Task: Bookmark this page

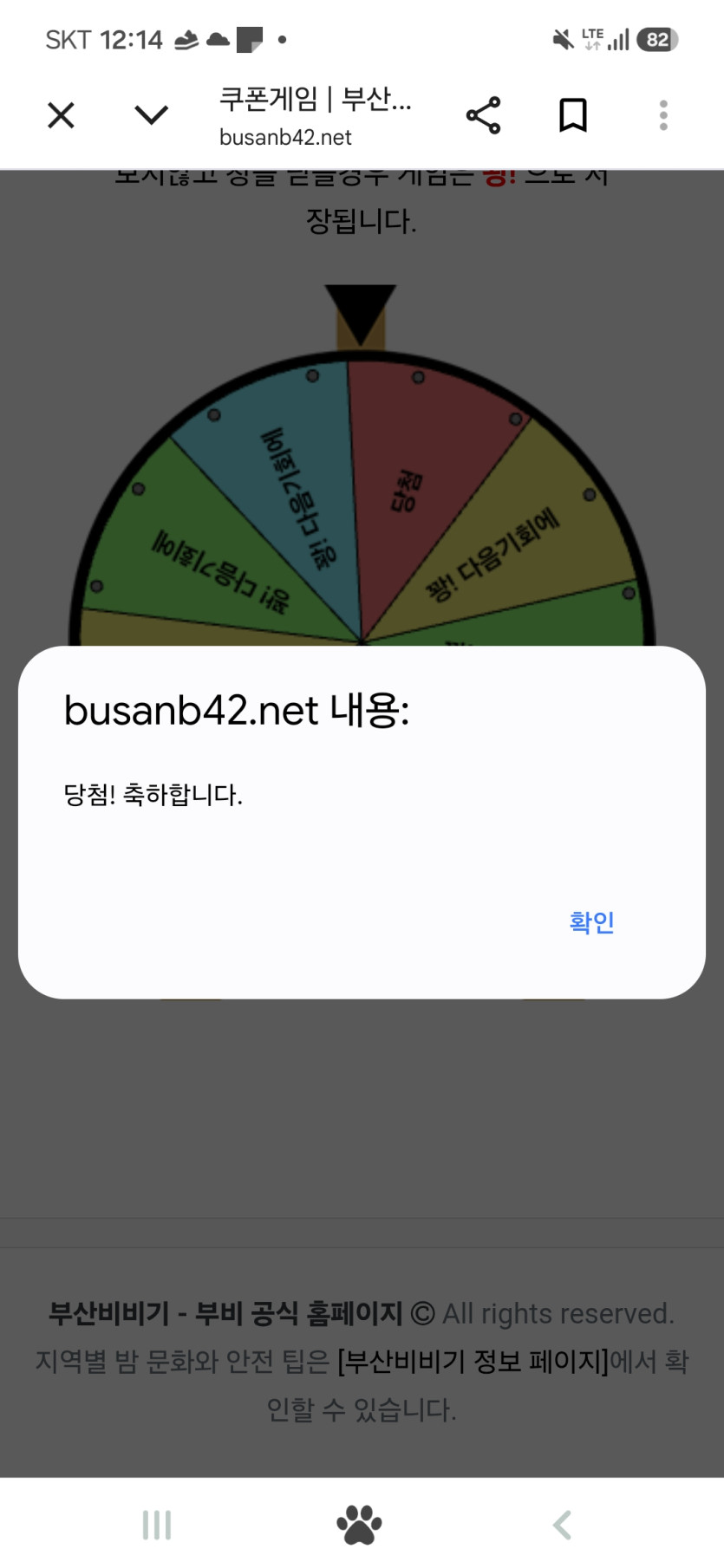Action: (573, 115)
